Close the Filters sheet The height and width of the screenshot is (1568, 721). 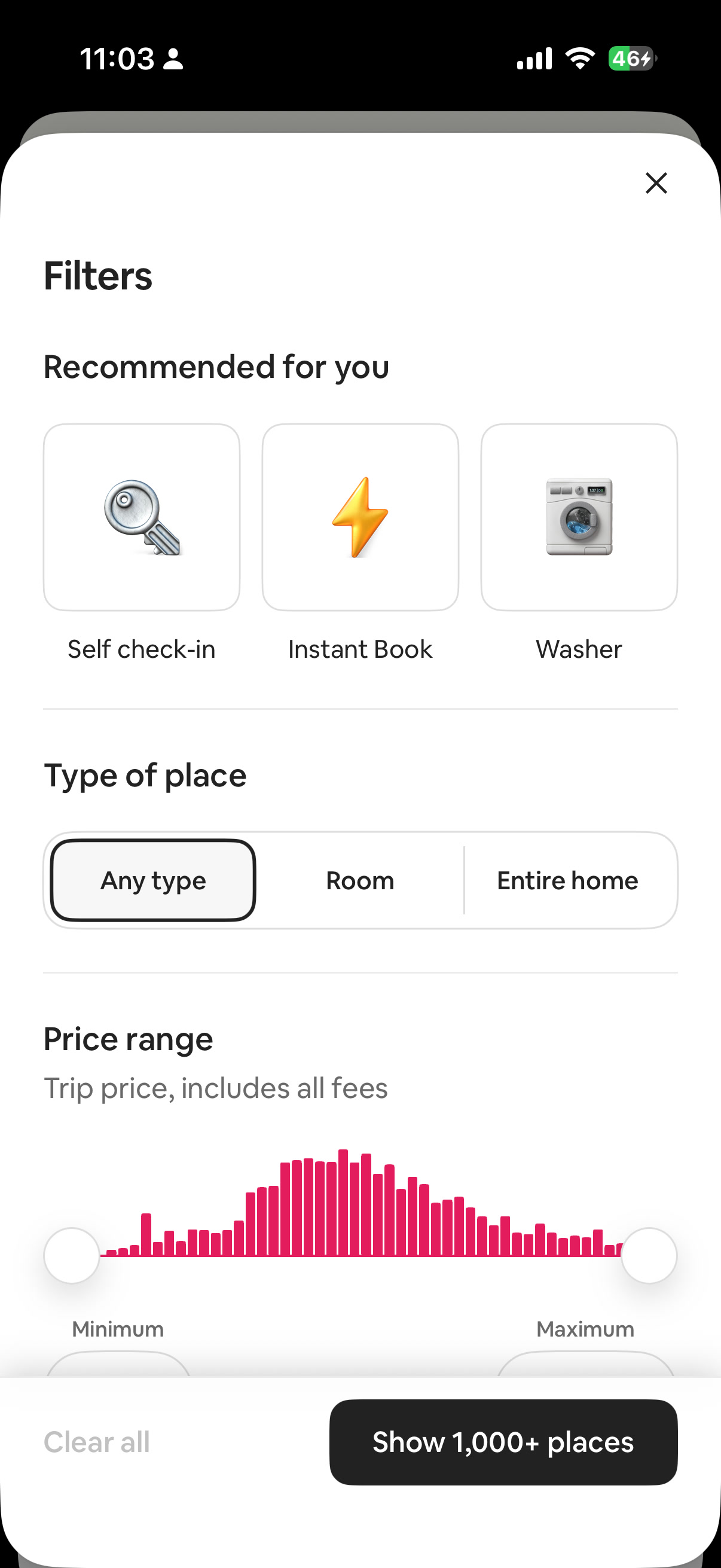[656, 182]
